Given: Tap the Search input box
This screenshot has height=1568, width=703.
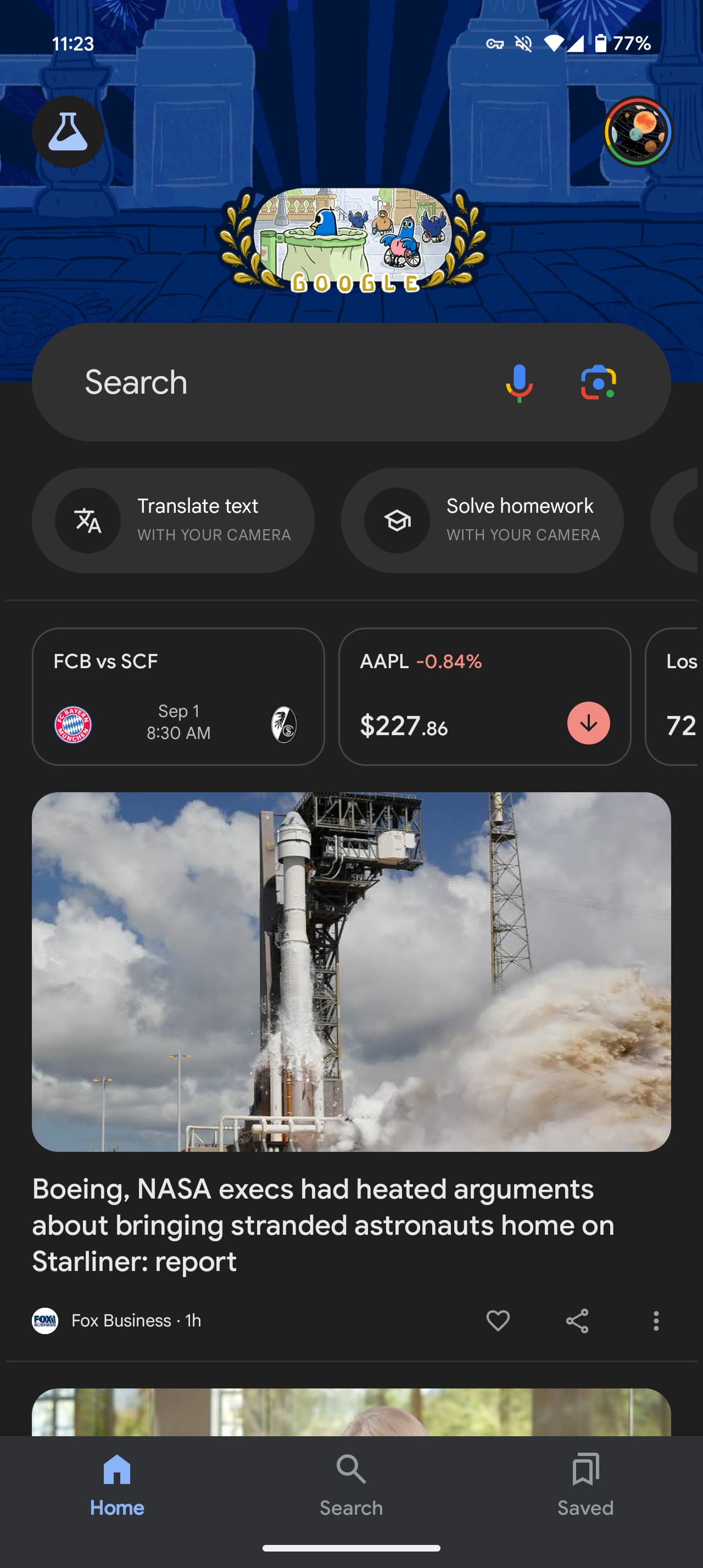Looking at the screenshot, I should click(268, 382).
